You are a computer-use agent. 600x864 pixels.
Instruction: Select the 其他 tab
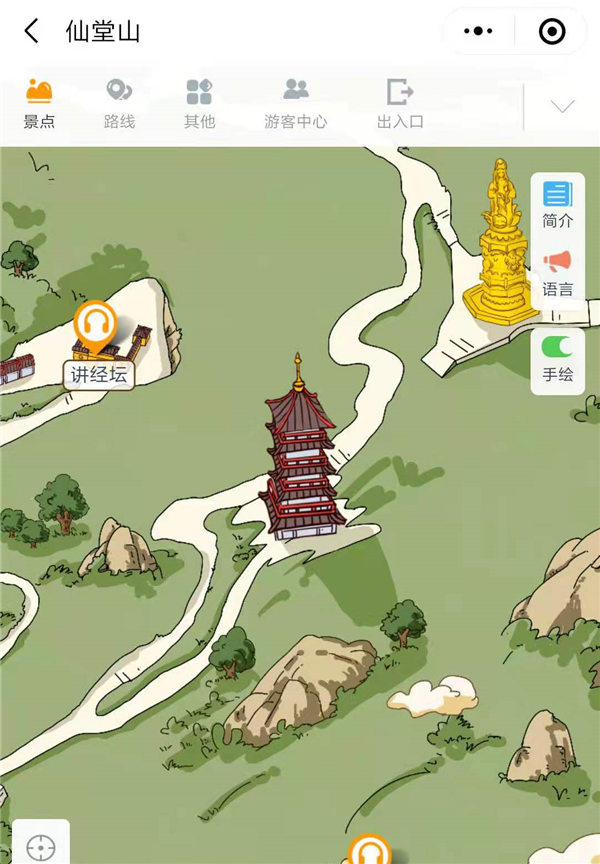coord(199,104)
